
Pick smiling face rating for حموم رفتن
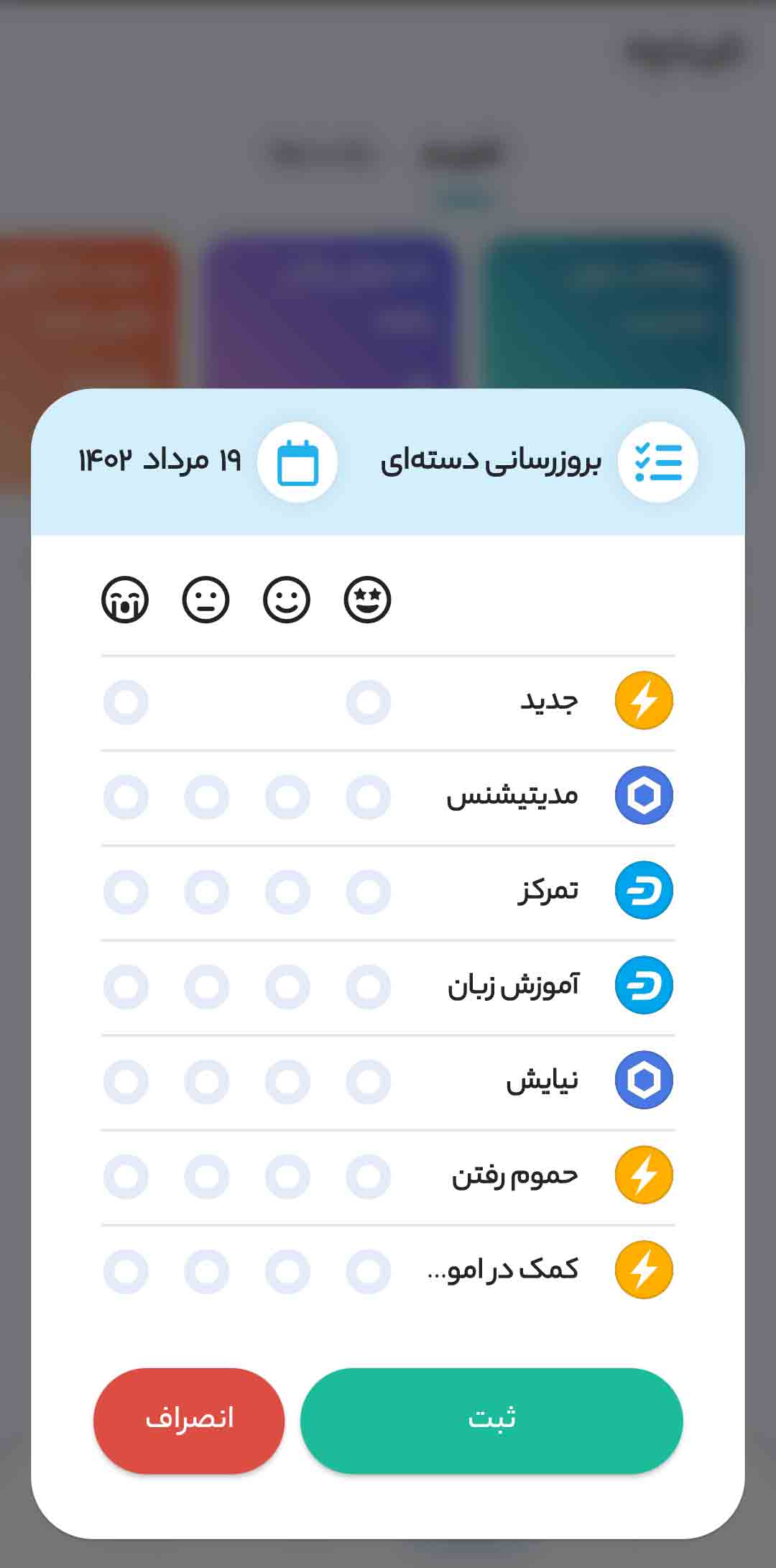tap(287, 1176)
